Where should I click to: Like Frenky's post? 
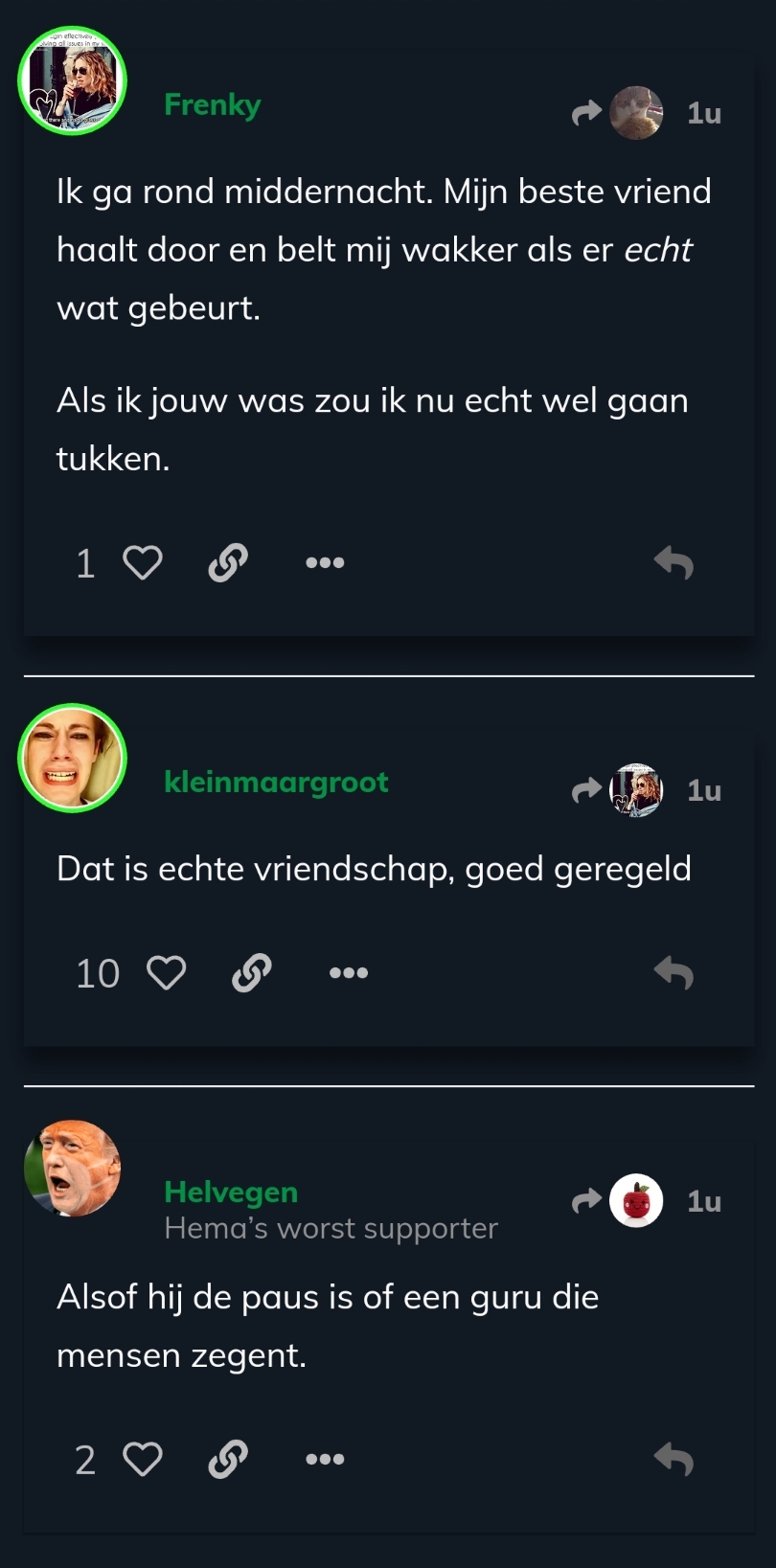click(x=143, y=562)
